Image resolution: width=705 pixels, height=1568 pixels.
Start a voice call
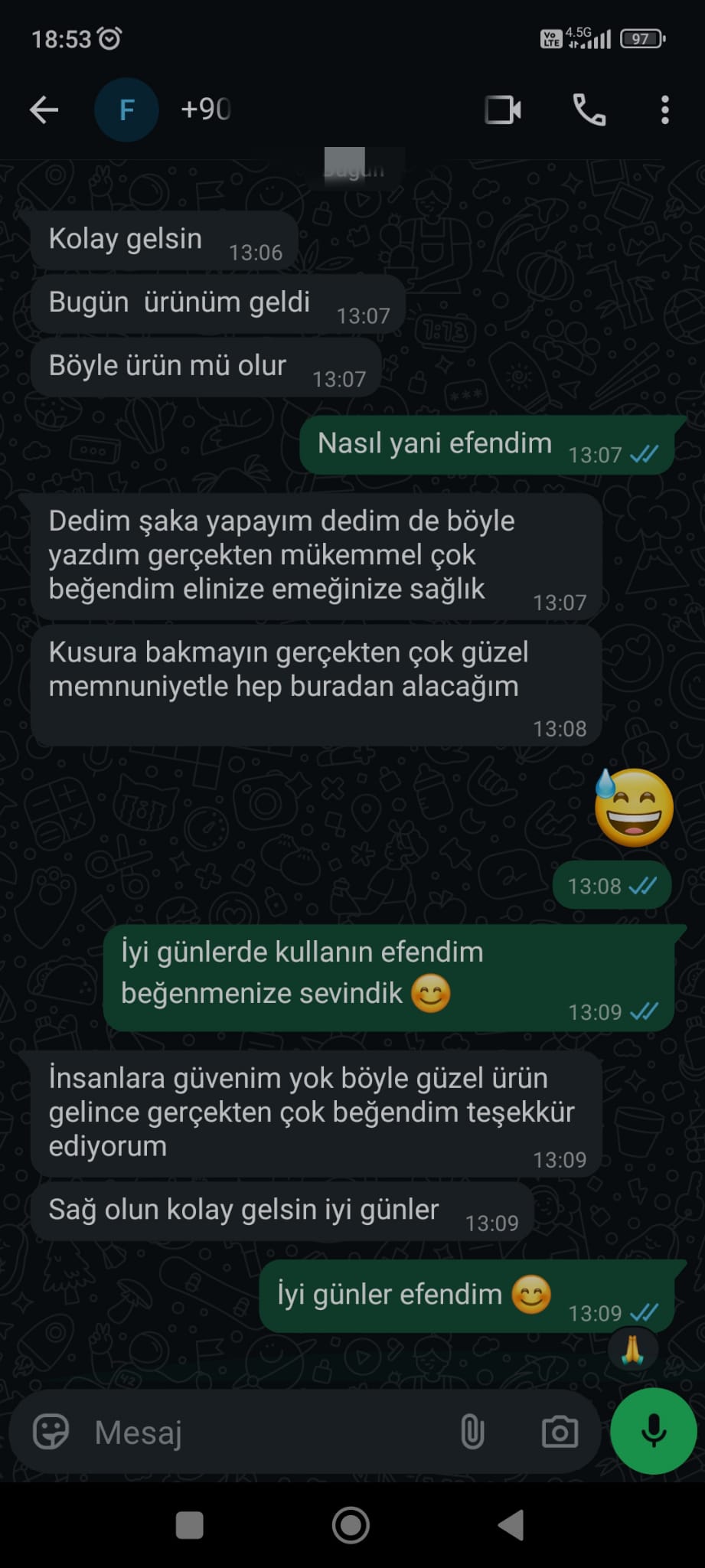point(589,110)
